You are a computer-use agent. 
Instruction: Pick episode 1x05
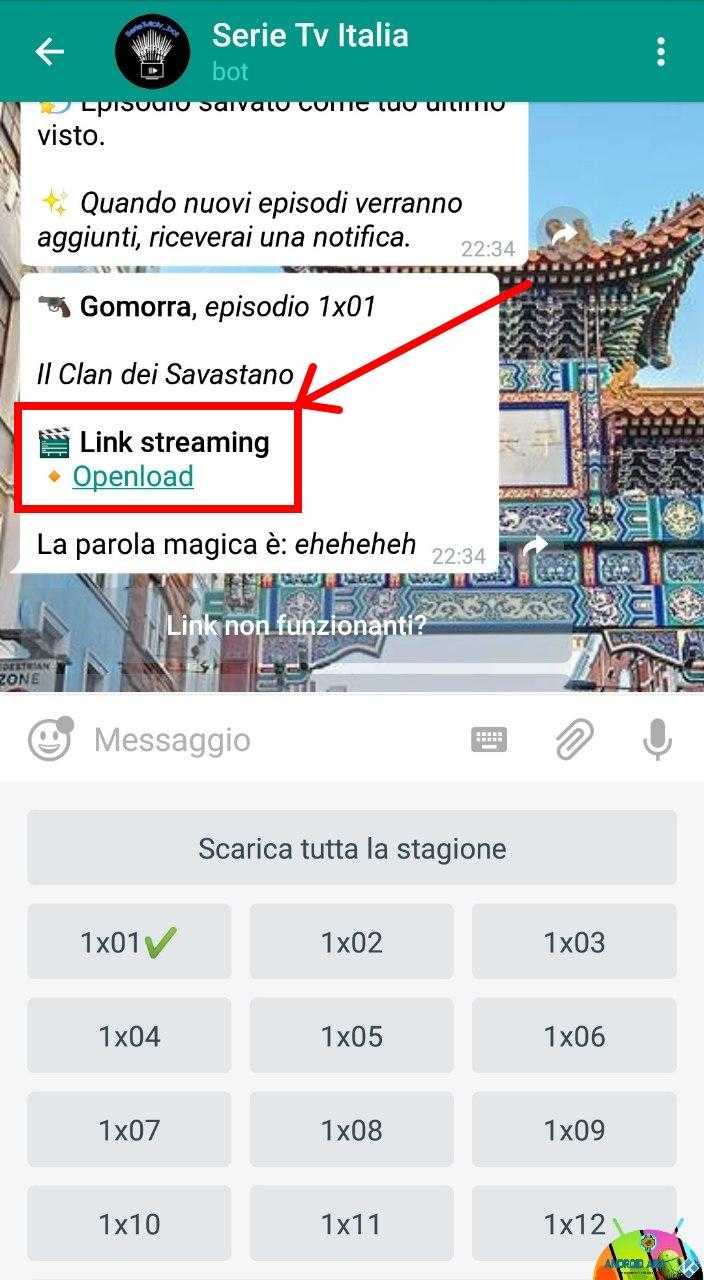click(352, 1036)
